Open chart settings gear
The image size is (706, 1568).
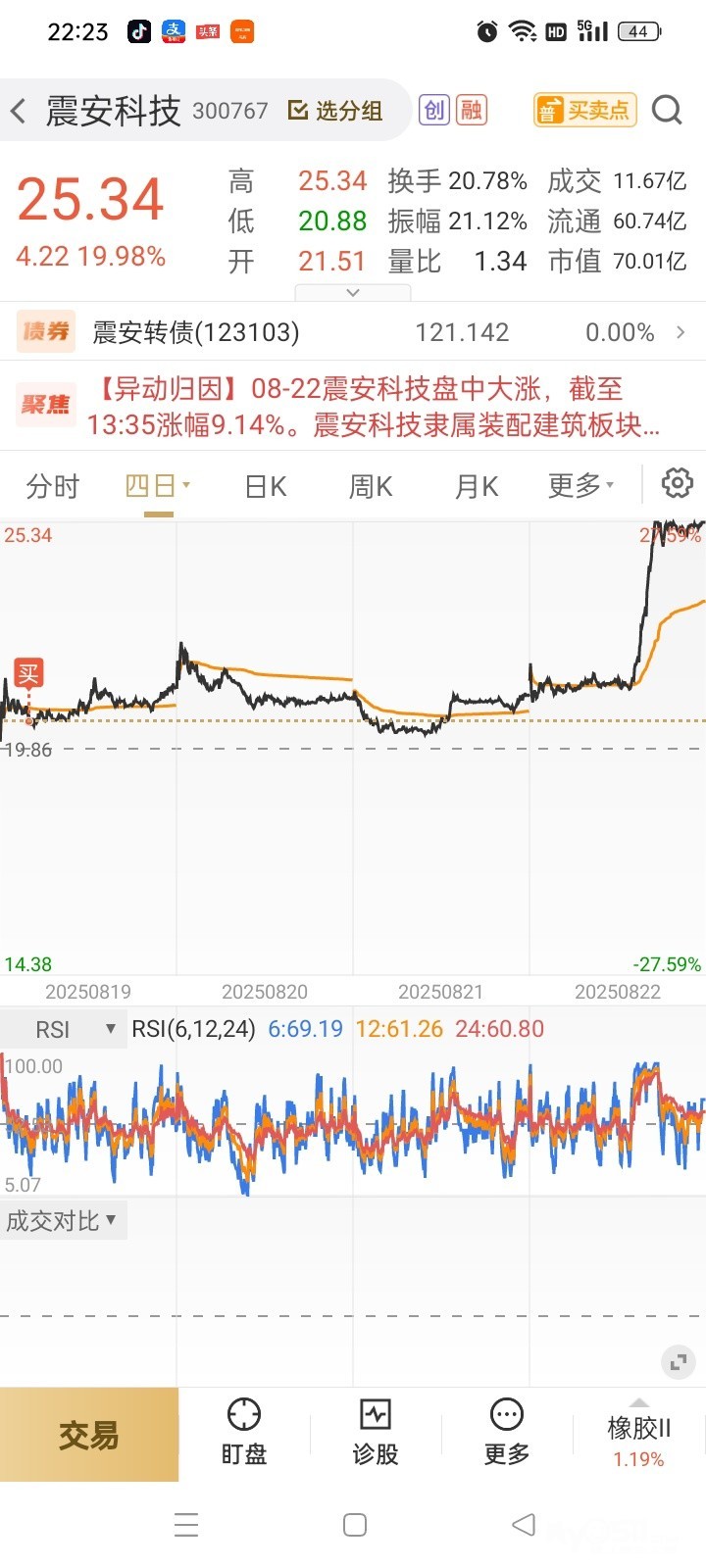677,483
